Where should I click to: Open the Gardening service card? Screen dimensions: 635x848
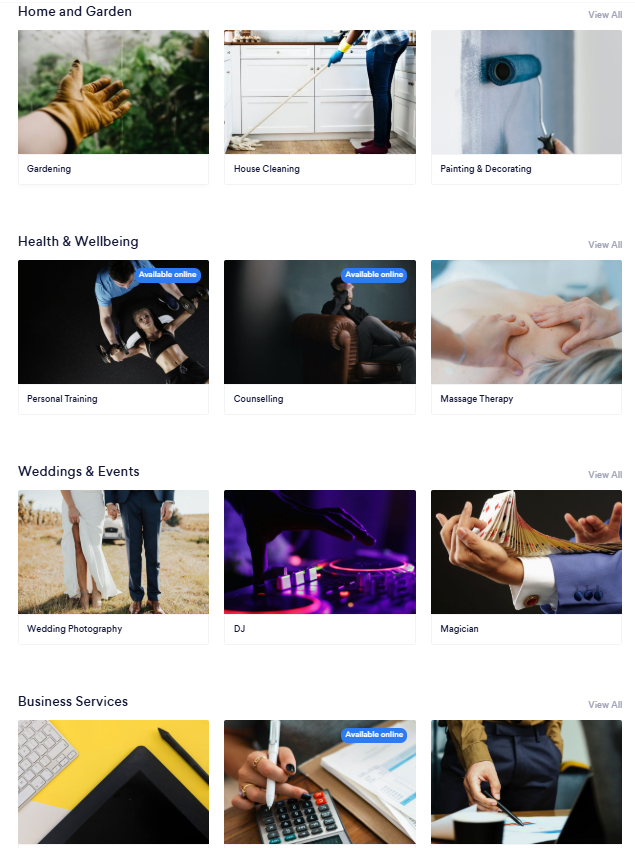(113, 106)
